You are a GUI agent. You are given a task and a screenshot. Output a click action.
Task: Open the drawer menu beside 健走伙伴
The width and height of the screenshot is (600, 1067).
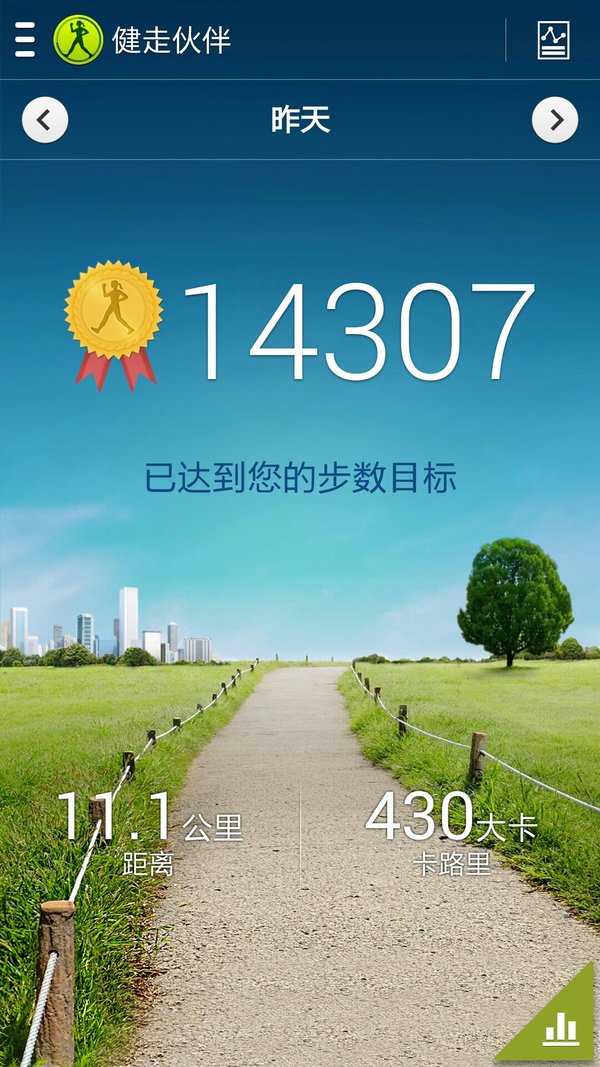[x=24, y=39]
